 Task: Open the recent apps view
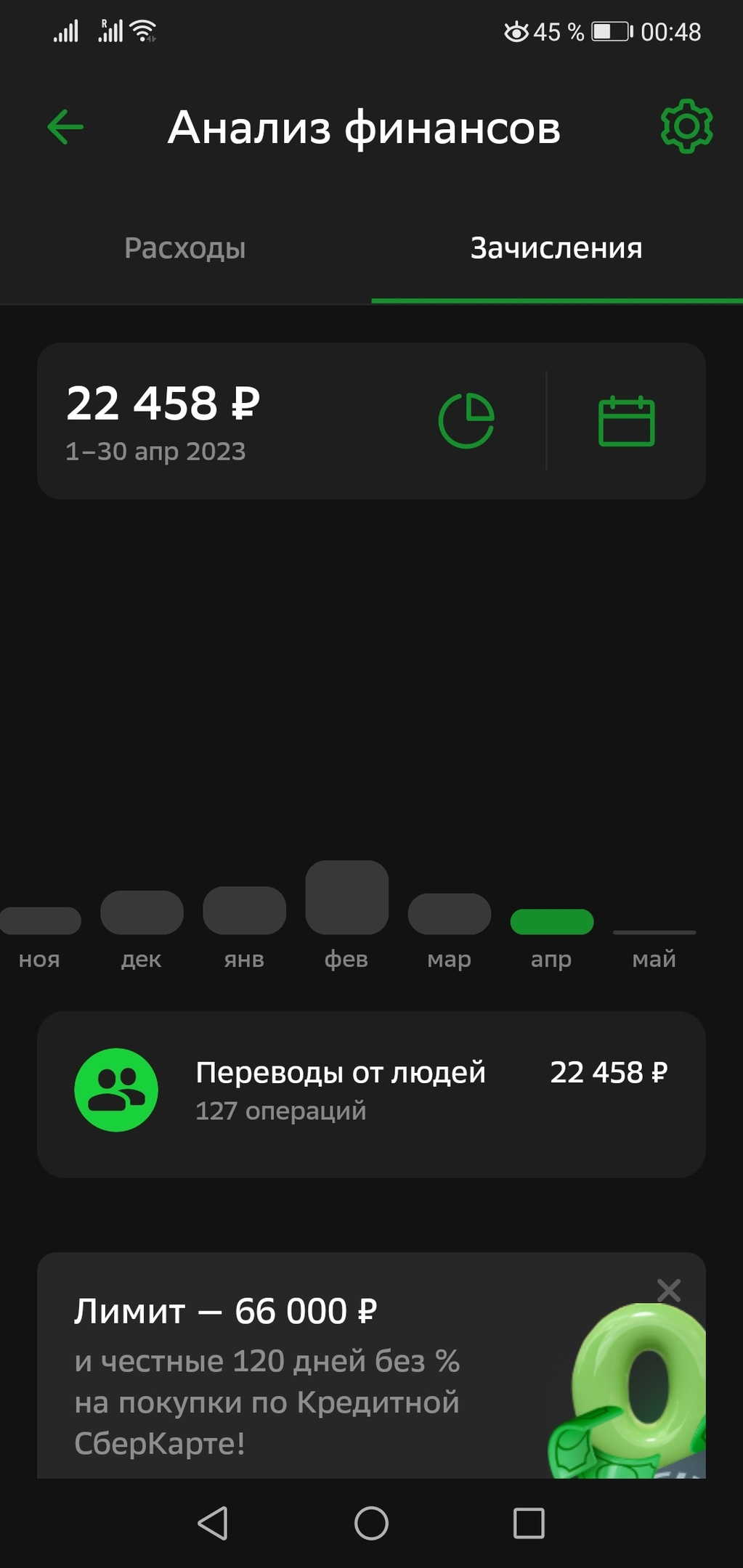point(529,1523)
